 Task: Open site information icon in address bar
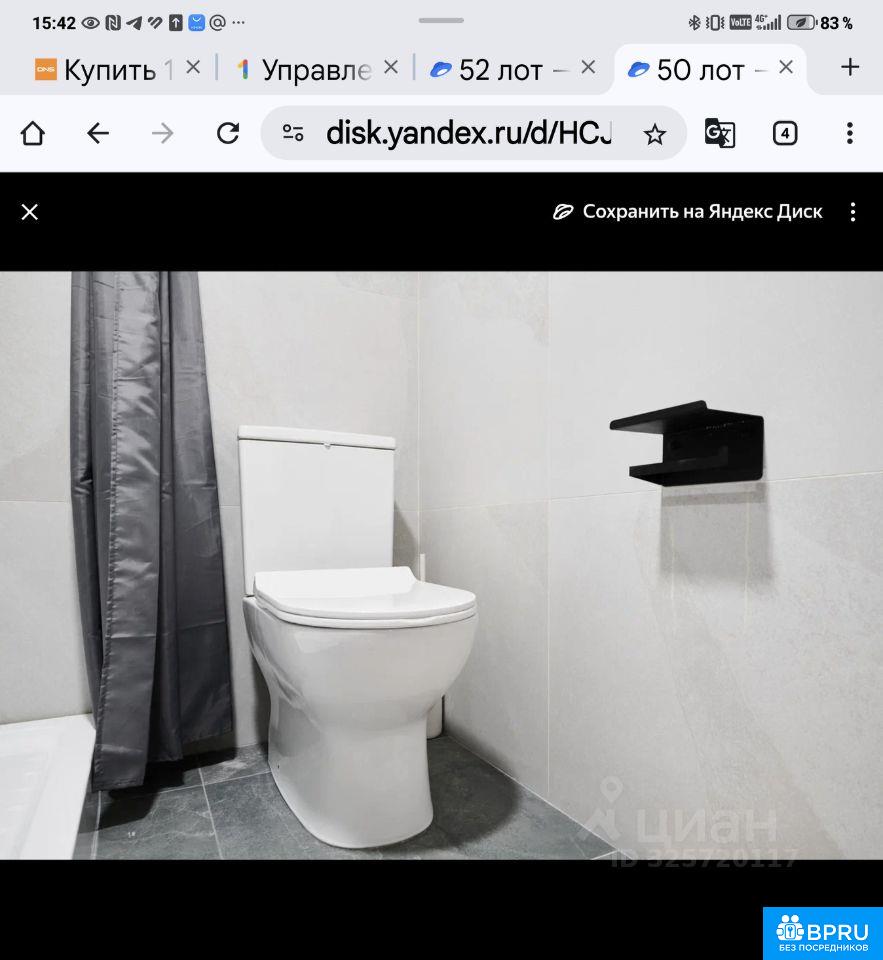pyautogui.click(x=293, y=133)
